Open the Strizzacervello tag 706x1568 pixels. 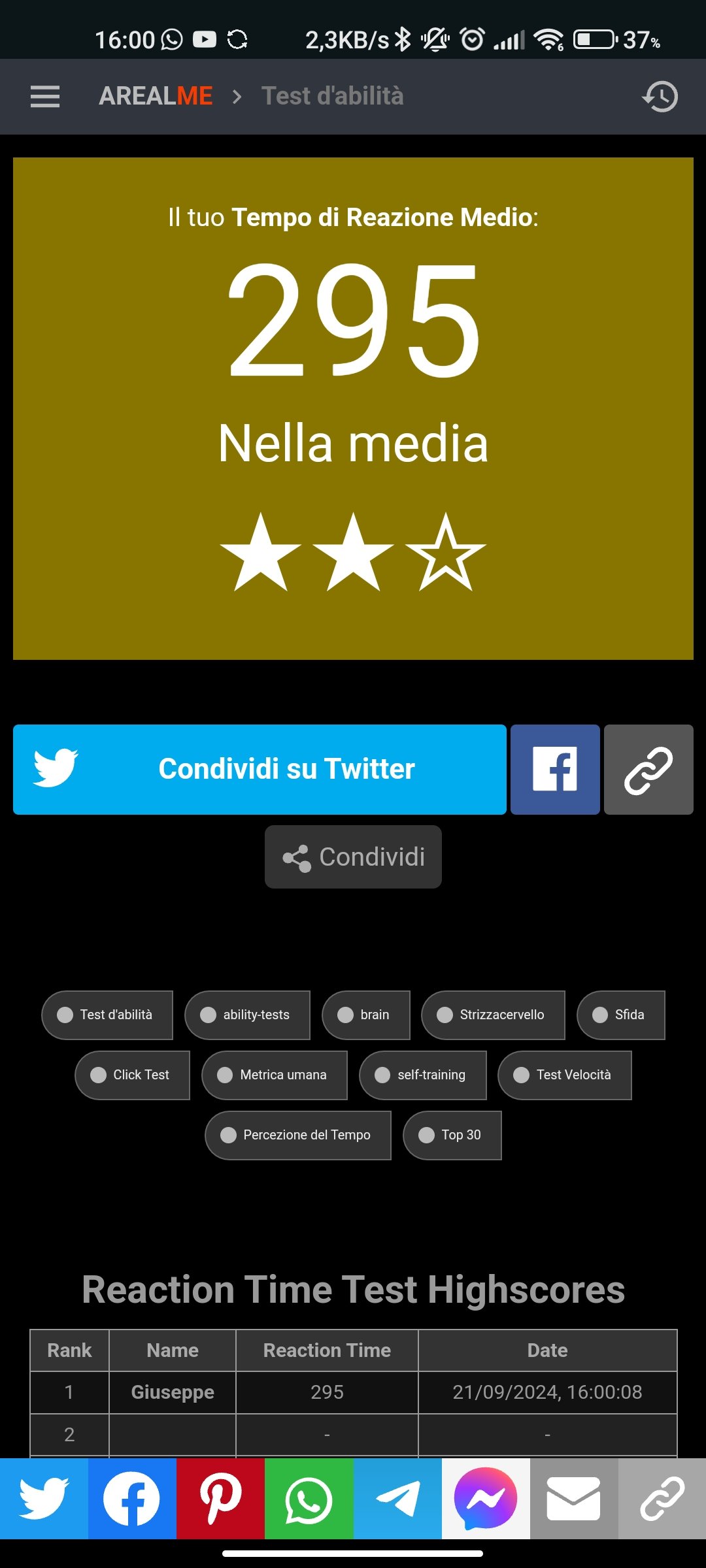click(x=494, y=1015)
